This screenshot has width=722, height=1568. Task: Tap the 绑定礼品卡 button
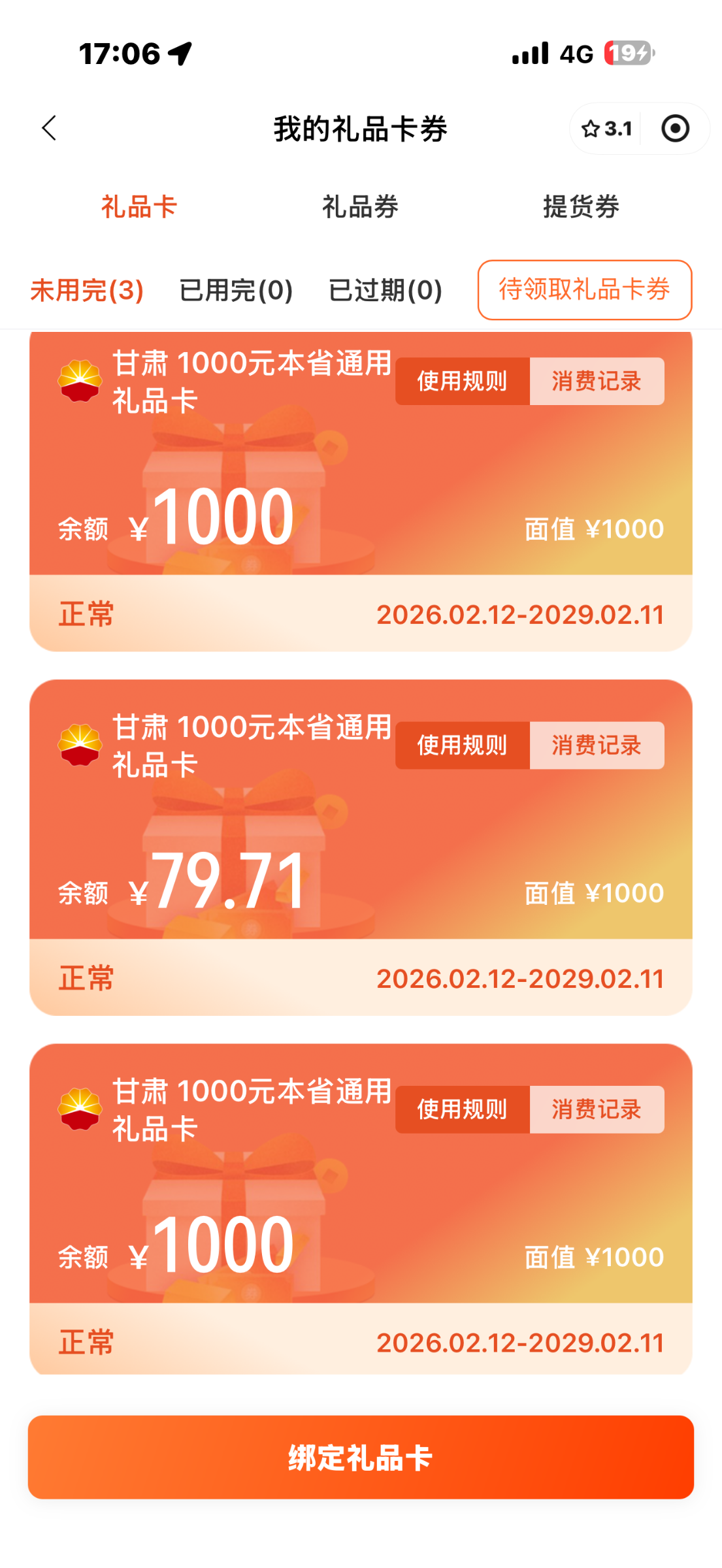(x=361, y=1458)
